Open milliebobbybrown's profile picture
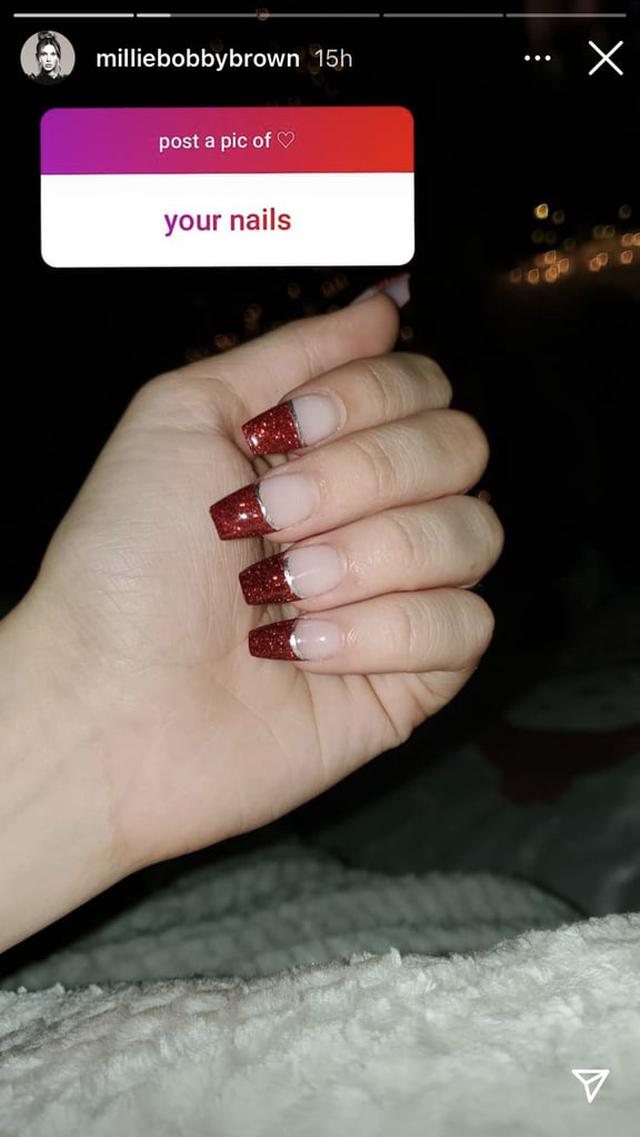The width and height of the screenshot is (640, 1137). [47, 58]
